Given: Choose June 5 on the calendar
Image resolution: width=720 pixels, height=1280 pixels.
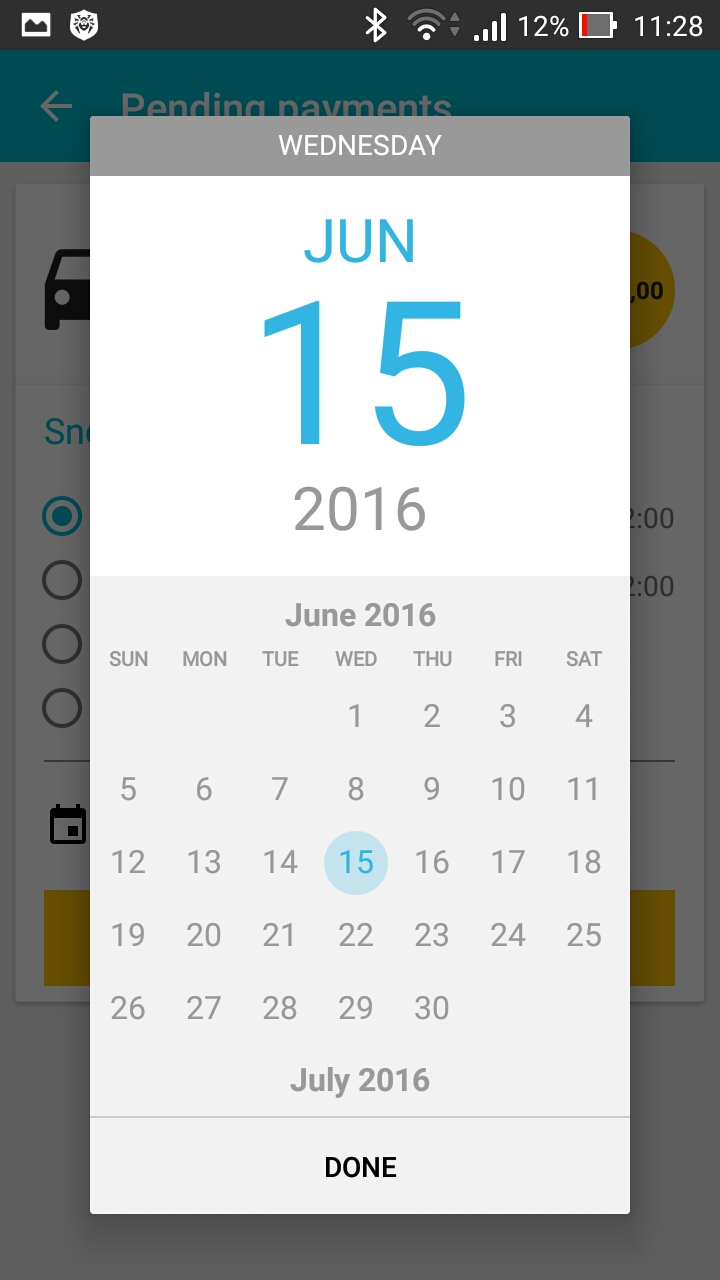Looking at the screenshot, I should 128,789.
